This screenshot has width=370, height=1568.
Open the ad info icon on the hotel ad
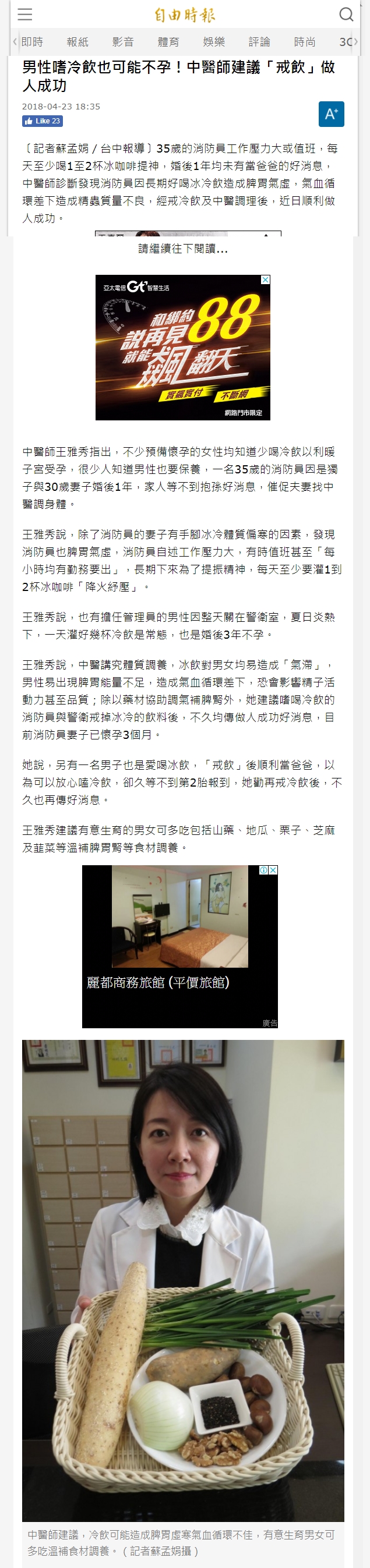[x=264, y=870]
